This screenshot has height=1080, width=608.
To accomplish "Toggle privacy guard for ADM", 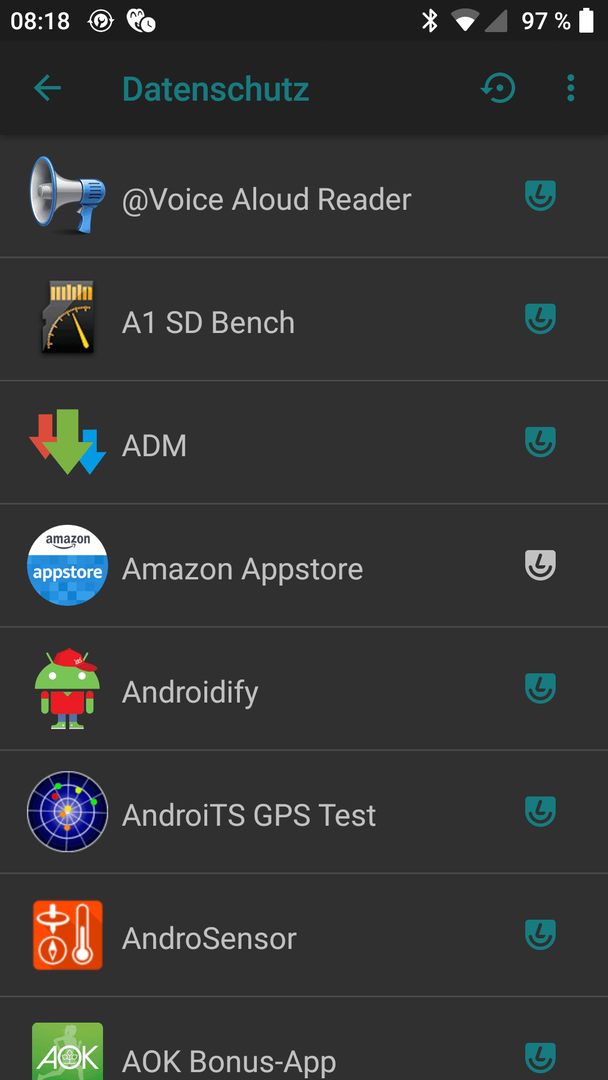I will pos(541,442).
